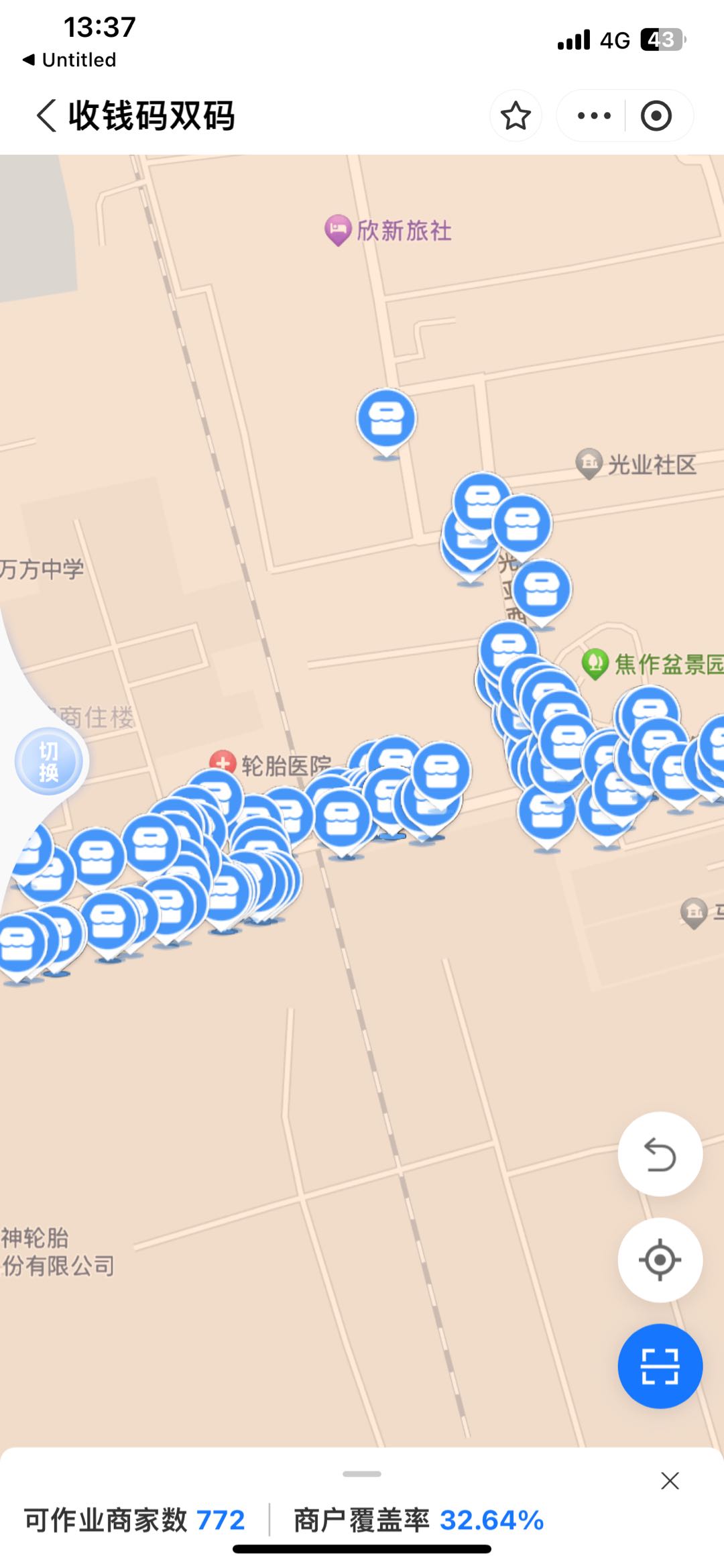
Task: Tap the 切换 switch button
Action: click(x=48, y=761)
